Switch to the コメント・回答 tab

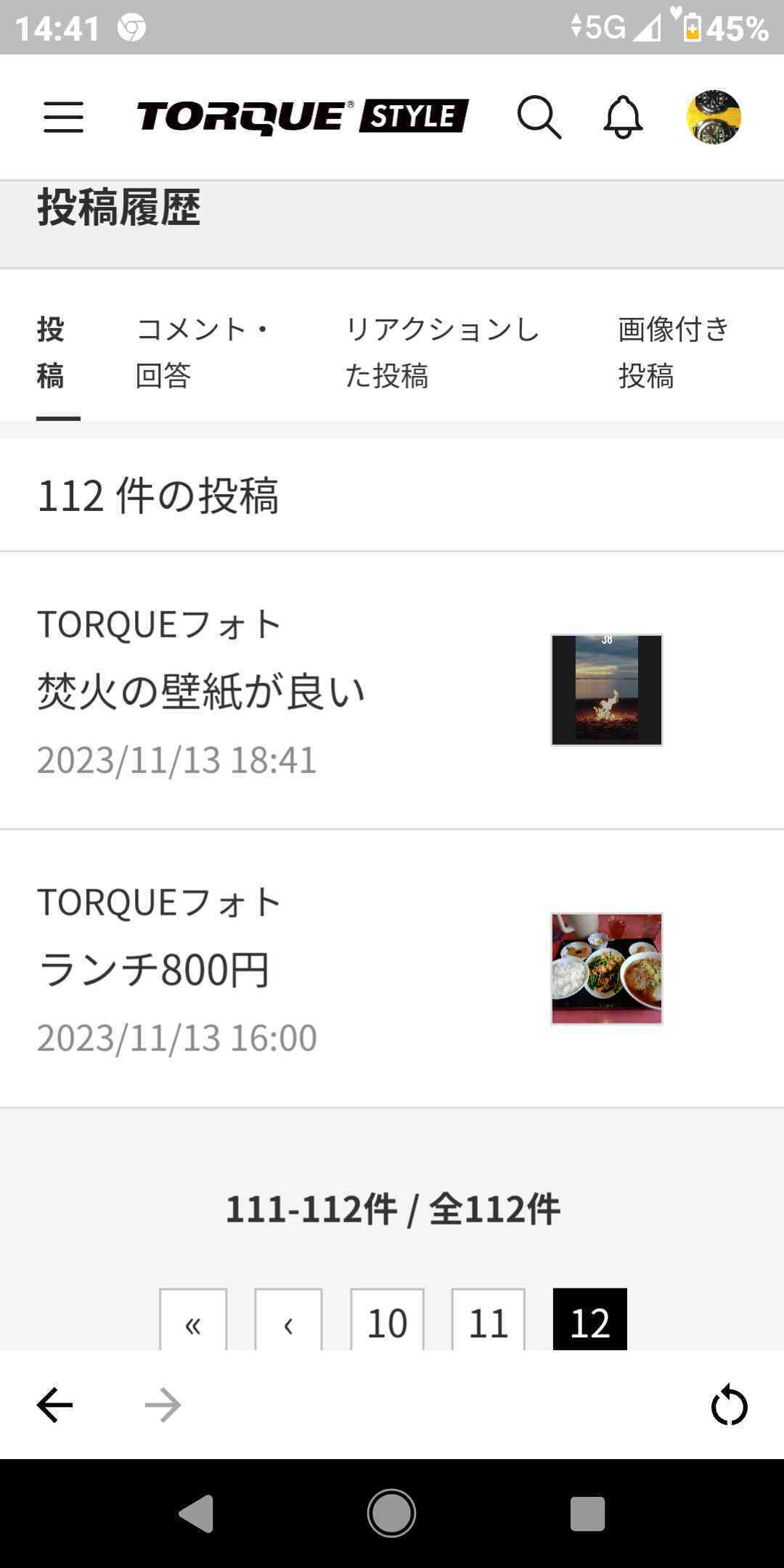(202, 352)
